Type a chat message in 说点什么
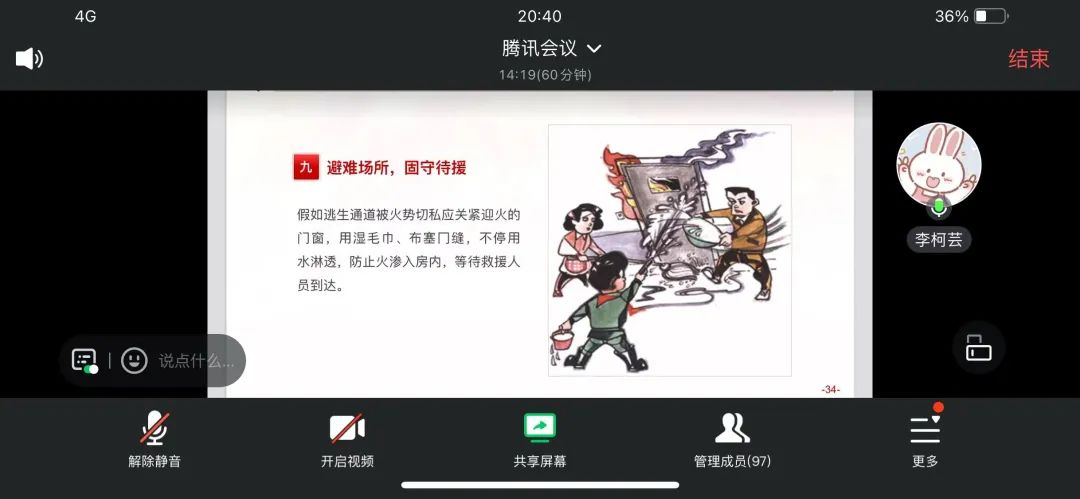 tap(195, 360)
